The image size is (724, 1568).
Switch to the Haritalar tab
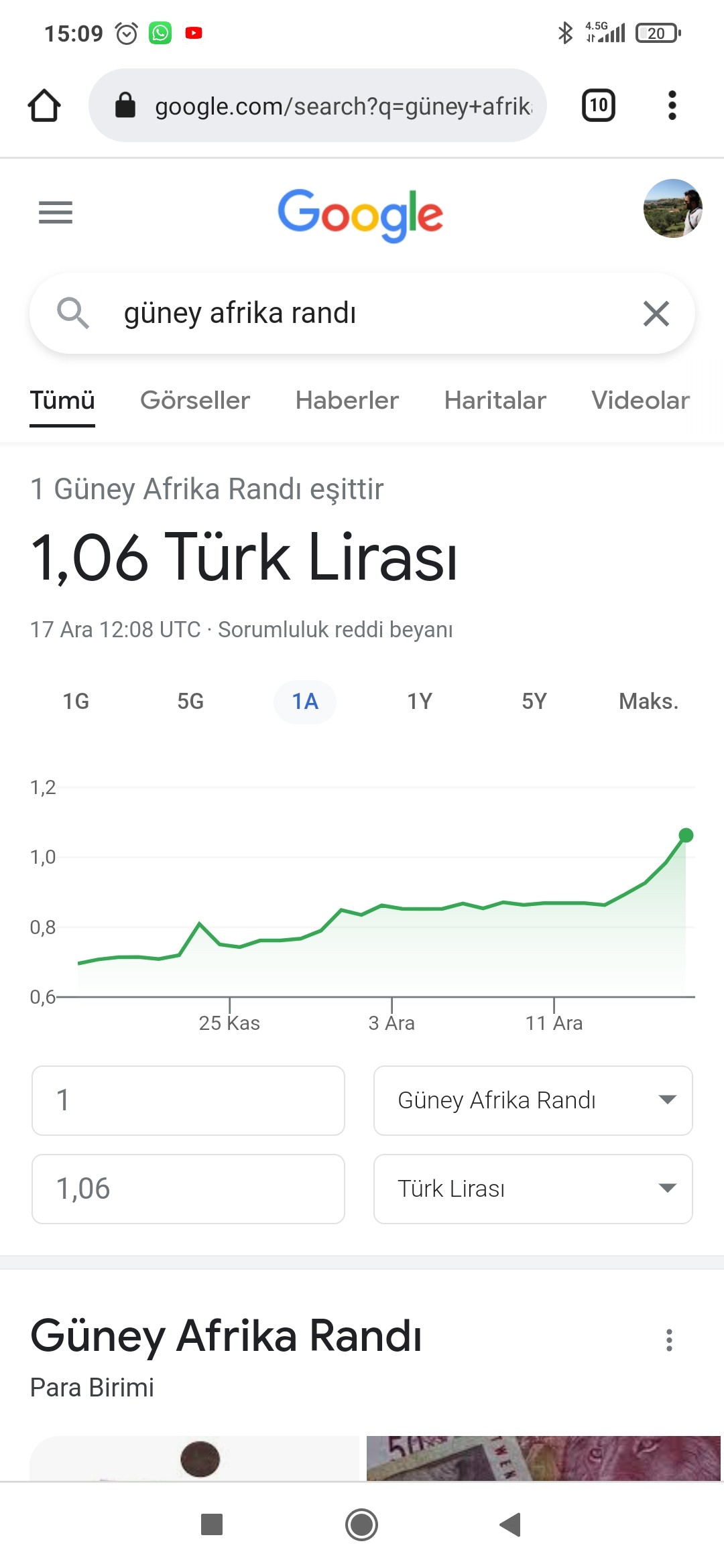click(x=495, y=401)
